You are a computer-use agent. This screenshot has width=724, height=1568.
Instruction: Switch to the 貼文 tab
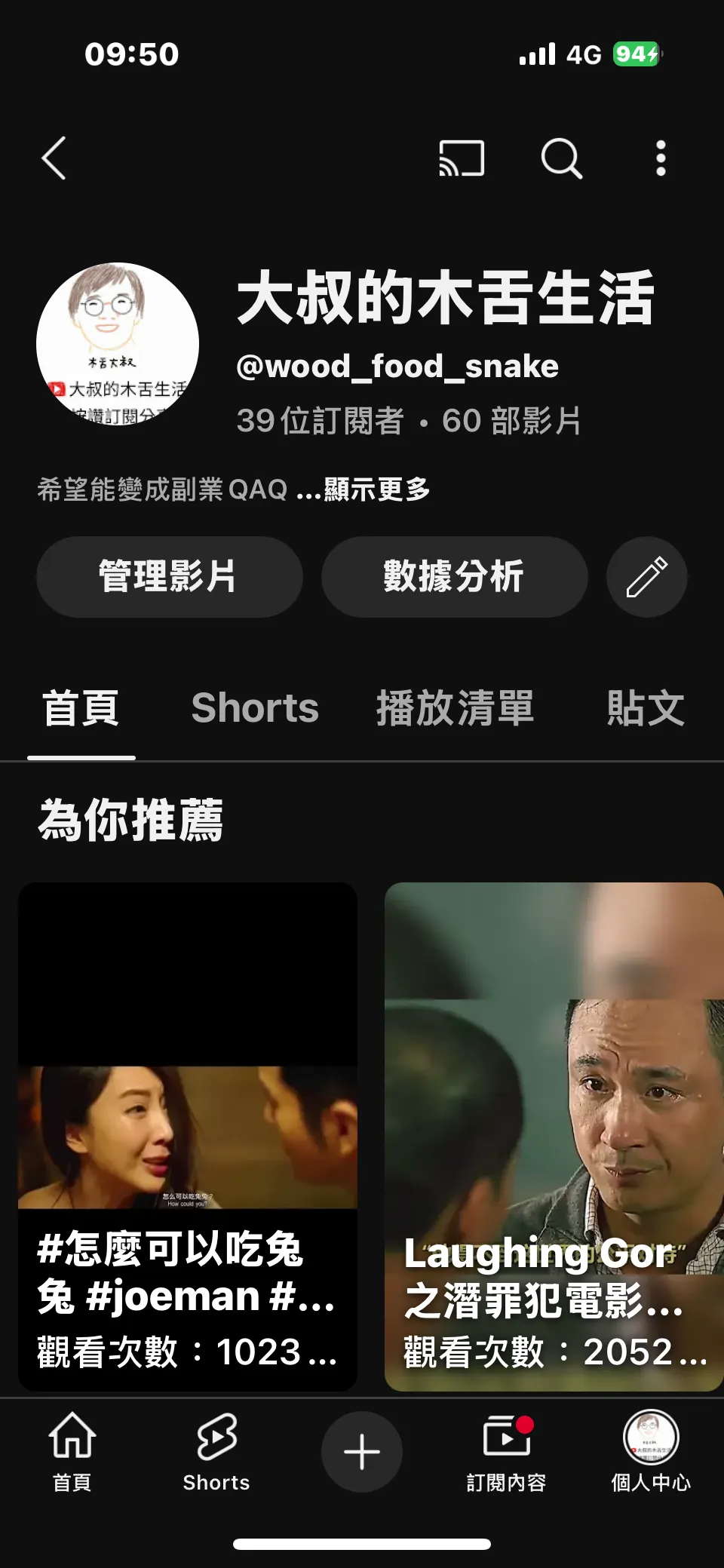click(646, 708)
